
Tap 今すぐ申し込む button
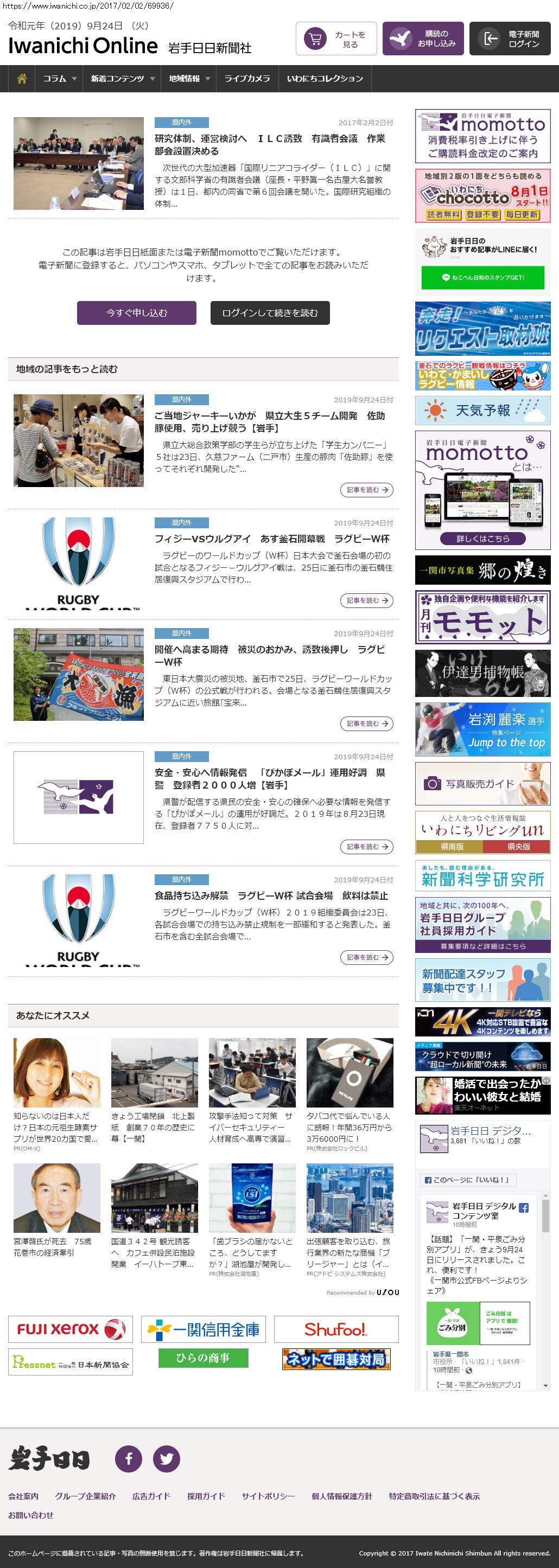click(x=136, y=313)
